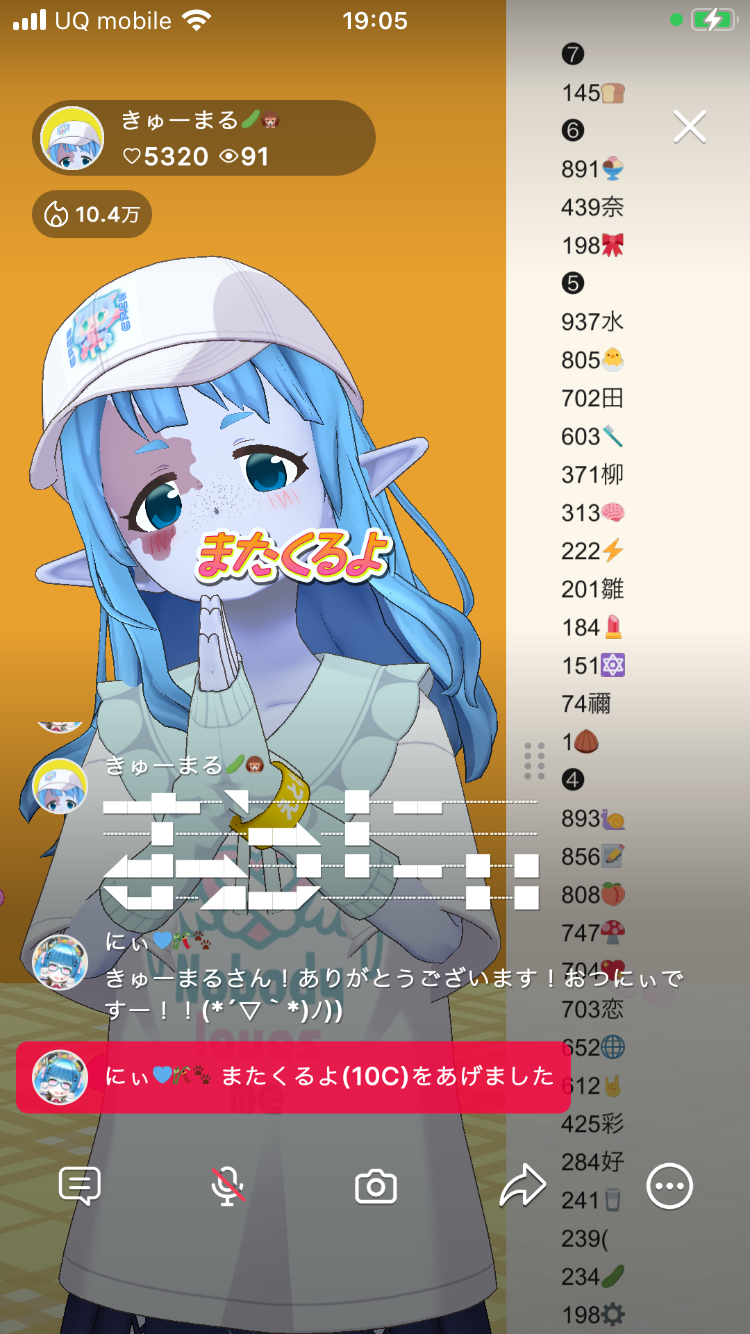Open the またくるよ gift notification banner
Viewport: 750px width, 1334px height.
coord(293,1076)
